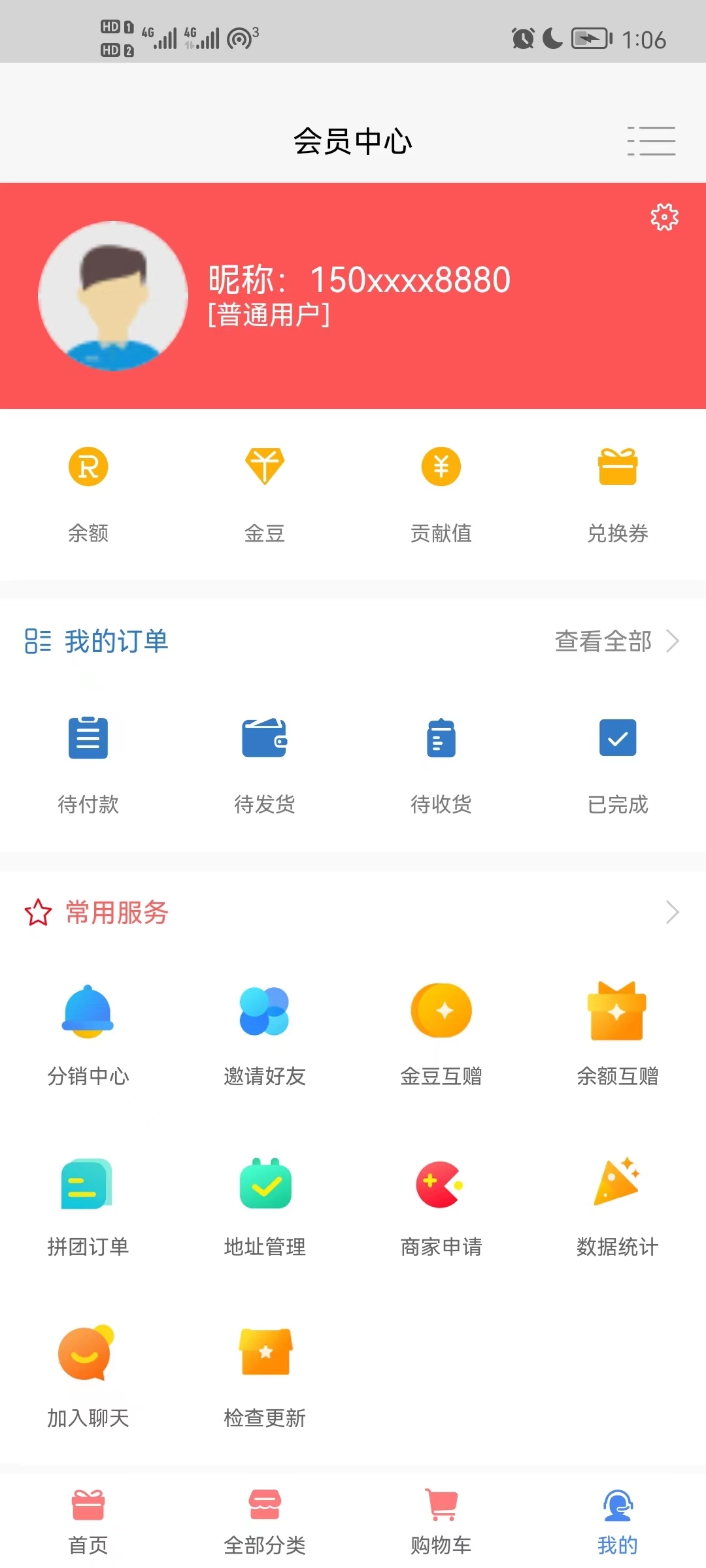Image resolution: width=706 pixels, height=1568 pixels.
Task: Expand the 常用服务 services chevron
Action: click(672, 912)
